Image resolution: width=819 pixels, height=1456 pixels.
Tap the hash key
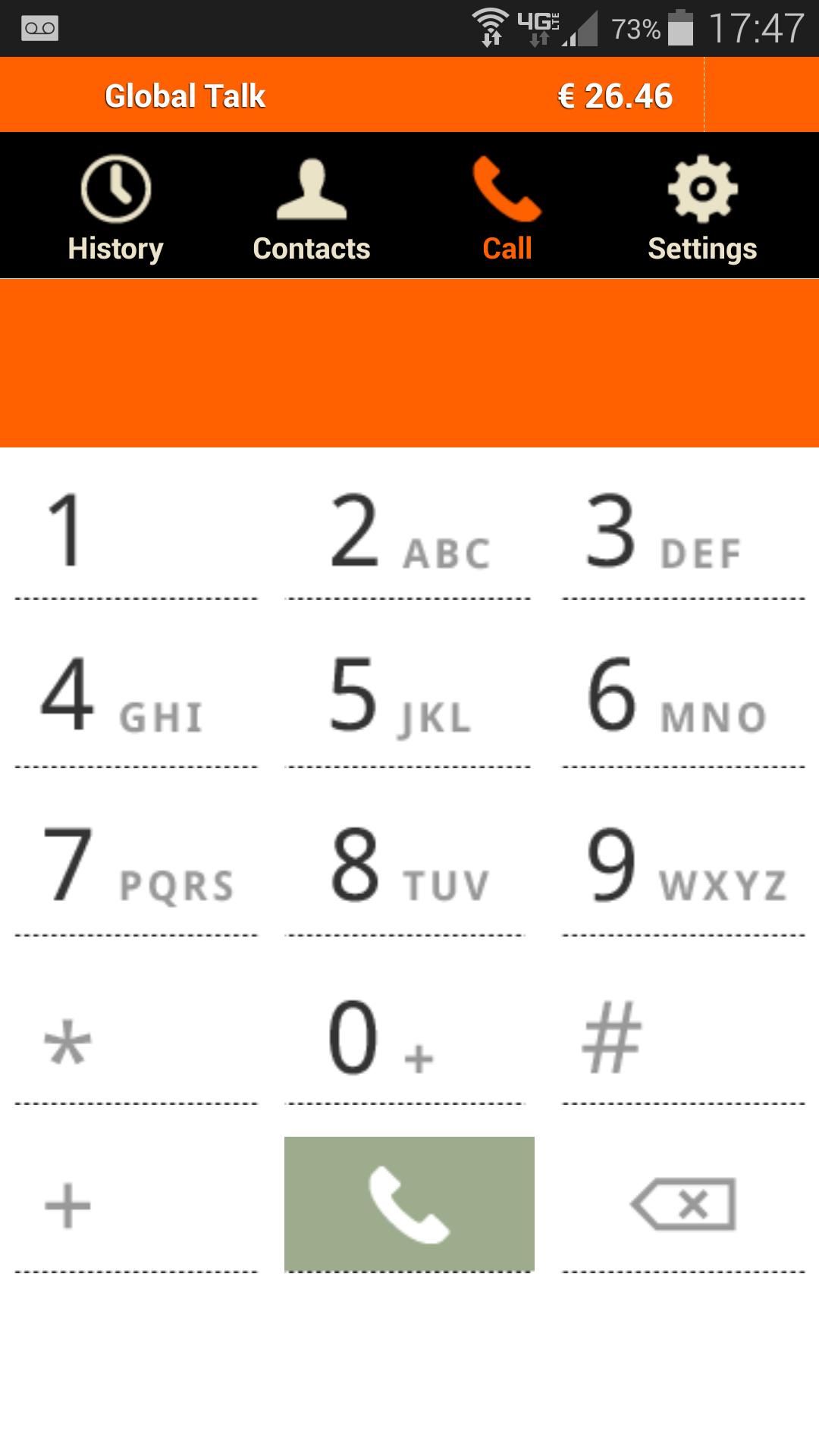point(682,1037)
